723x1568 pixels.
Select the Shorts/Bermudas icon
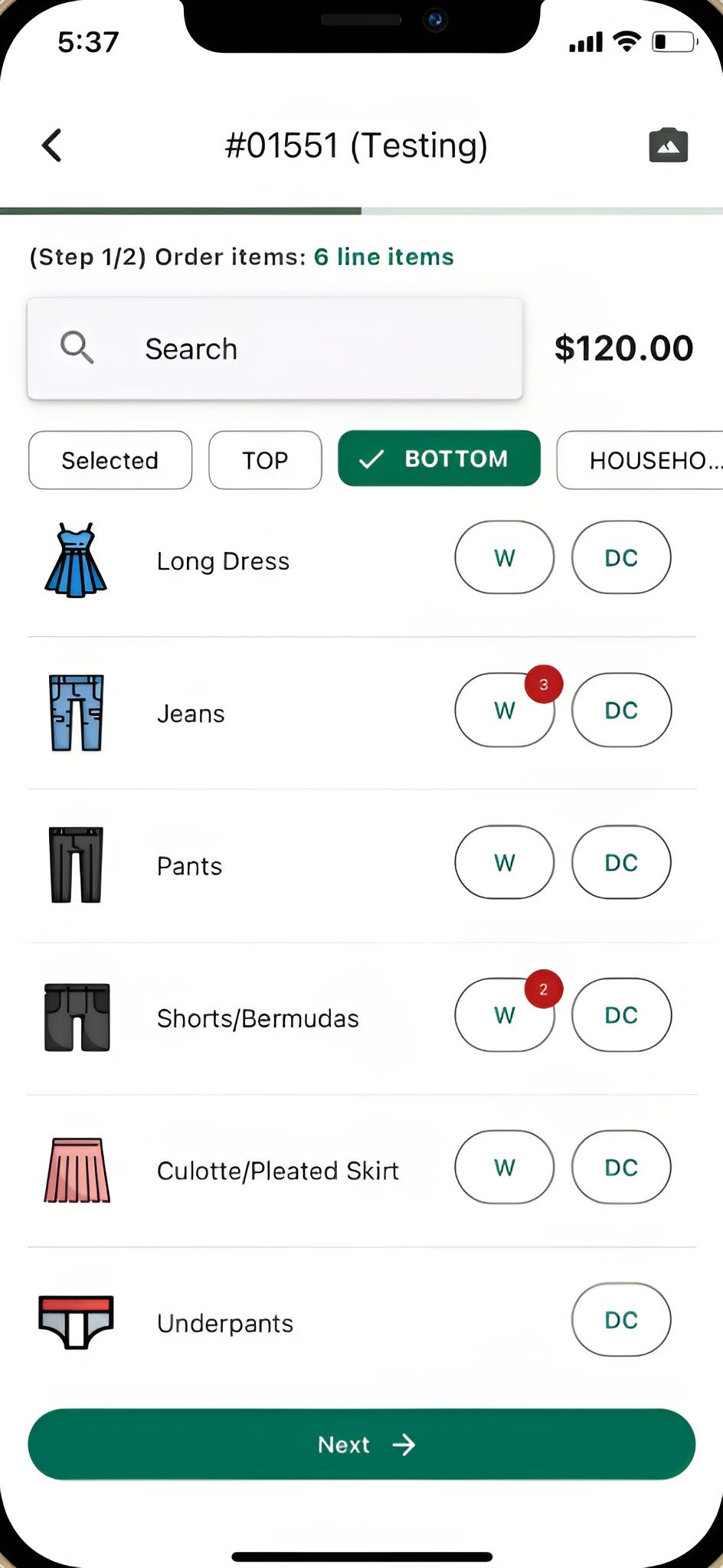tap(76, 1016)
